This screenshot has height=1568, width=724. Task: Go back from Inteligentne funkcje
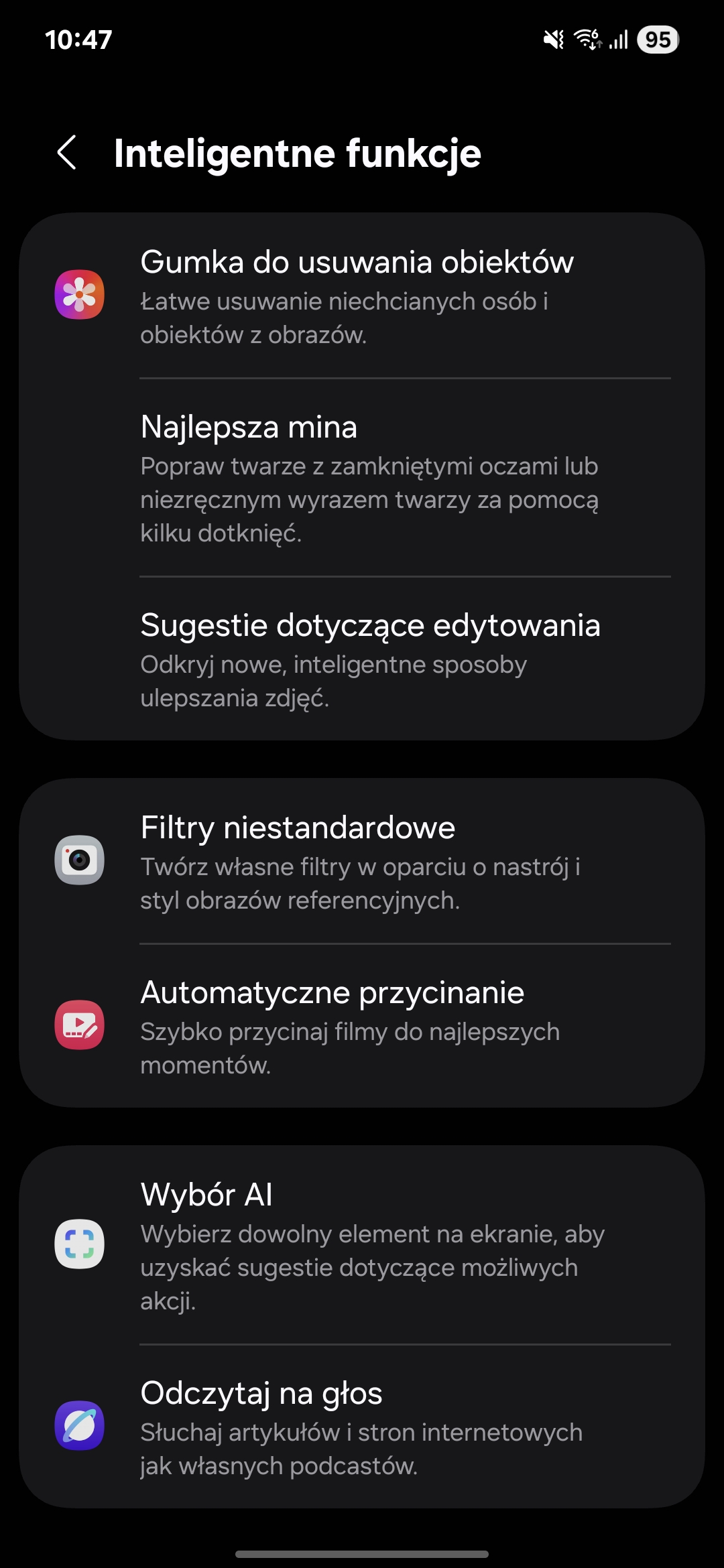(67, 153)
